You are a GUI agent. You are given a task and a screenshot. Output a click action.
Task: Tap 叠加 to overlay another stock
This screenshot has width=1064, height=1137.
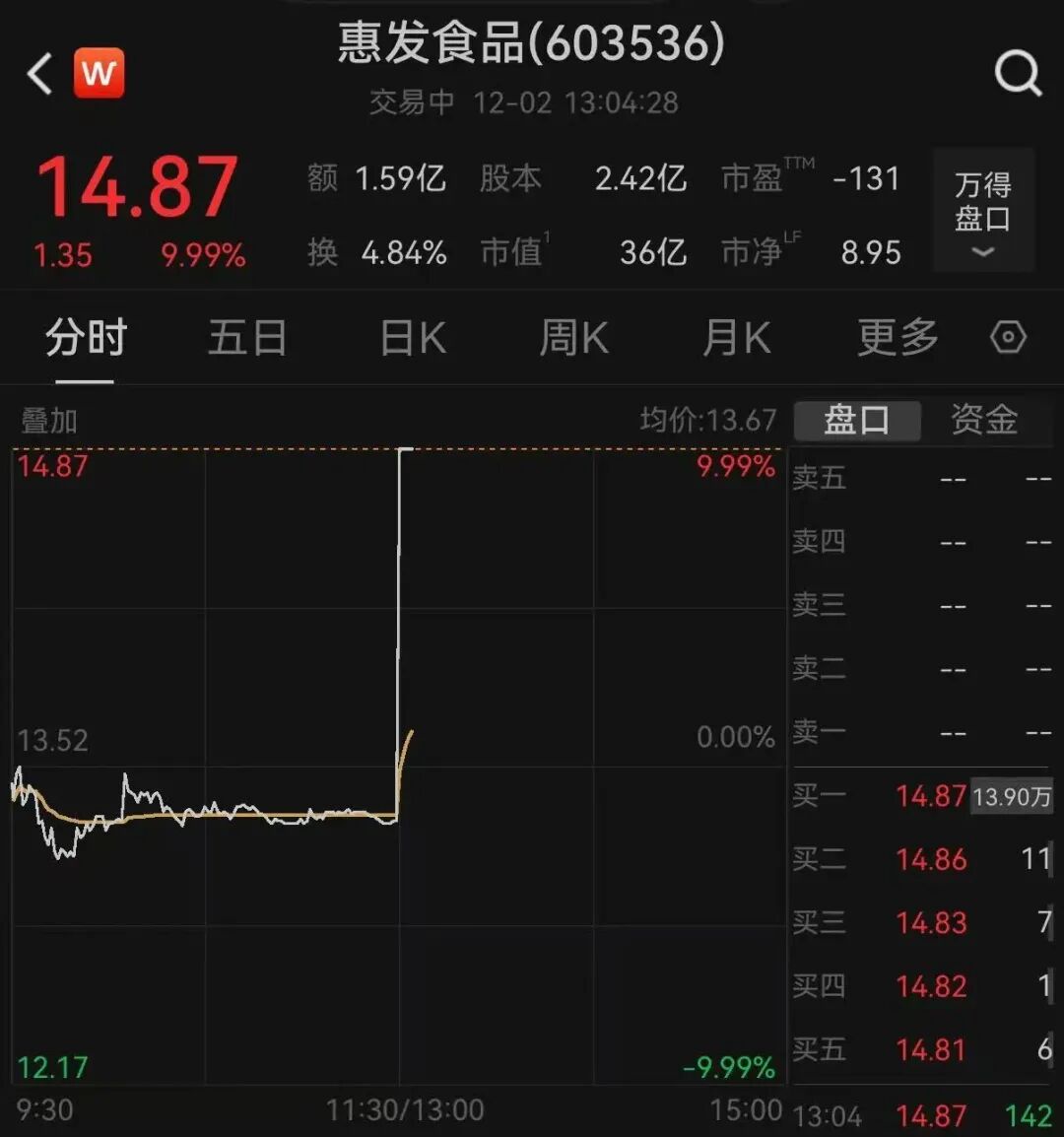point(49,421)
